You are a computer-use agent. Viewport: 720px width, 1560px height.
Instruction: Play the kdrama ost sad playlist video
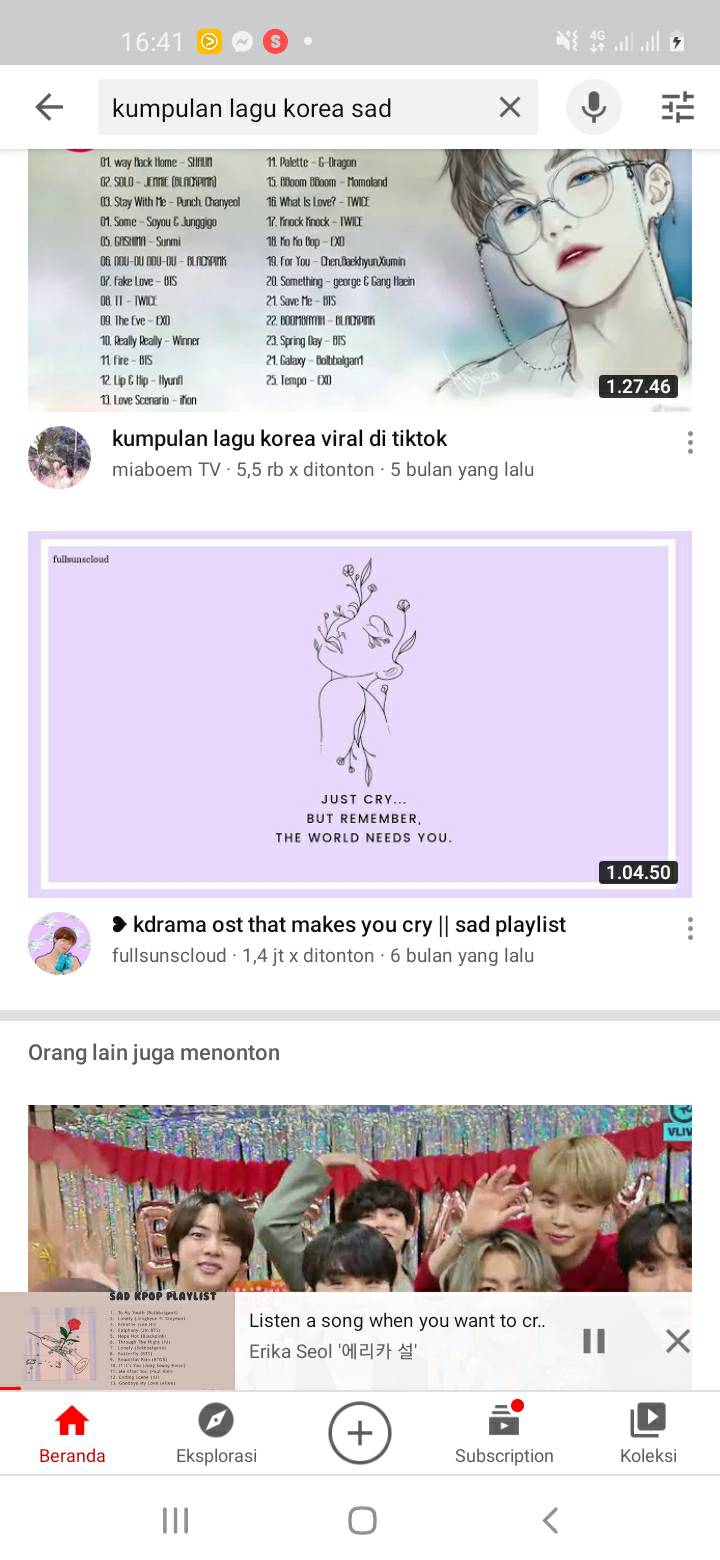tap(360, 714)
